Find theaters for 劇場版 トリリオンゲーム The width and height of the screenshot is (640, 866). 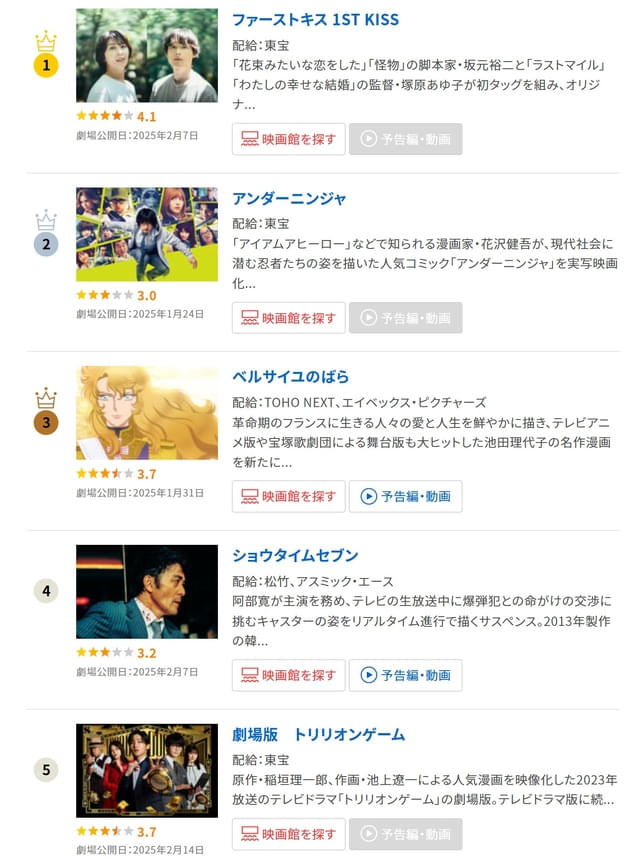click(288, 834)
